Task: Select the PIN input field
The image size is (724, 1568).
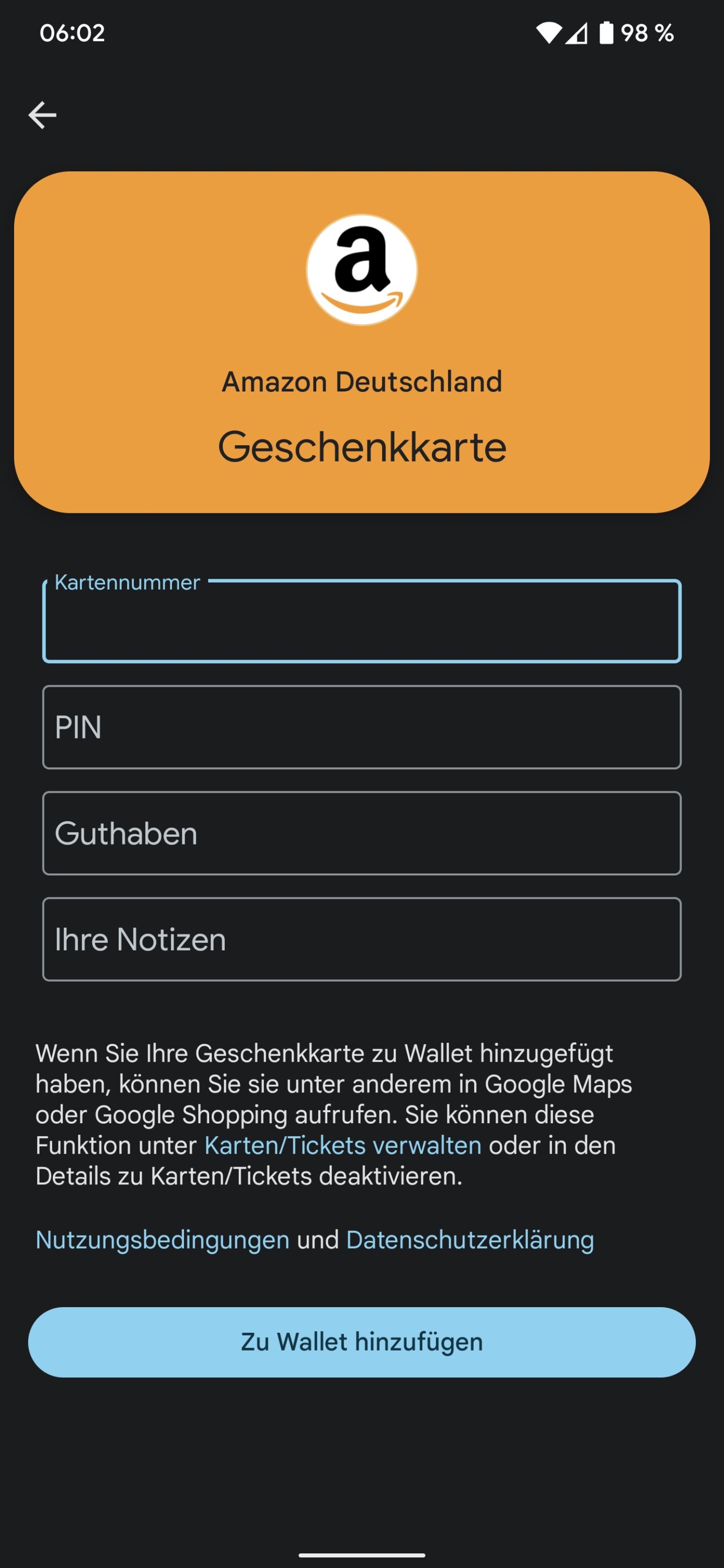Action: tap(362, 728)
